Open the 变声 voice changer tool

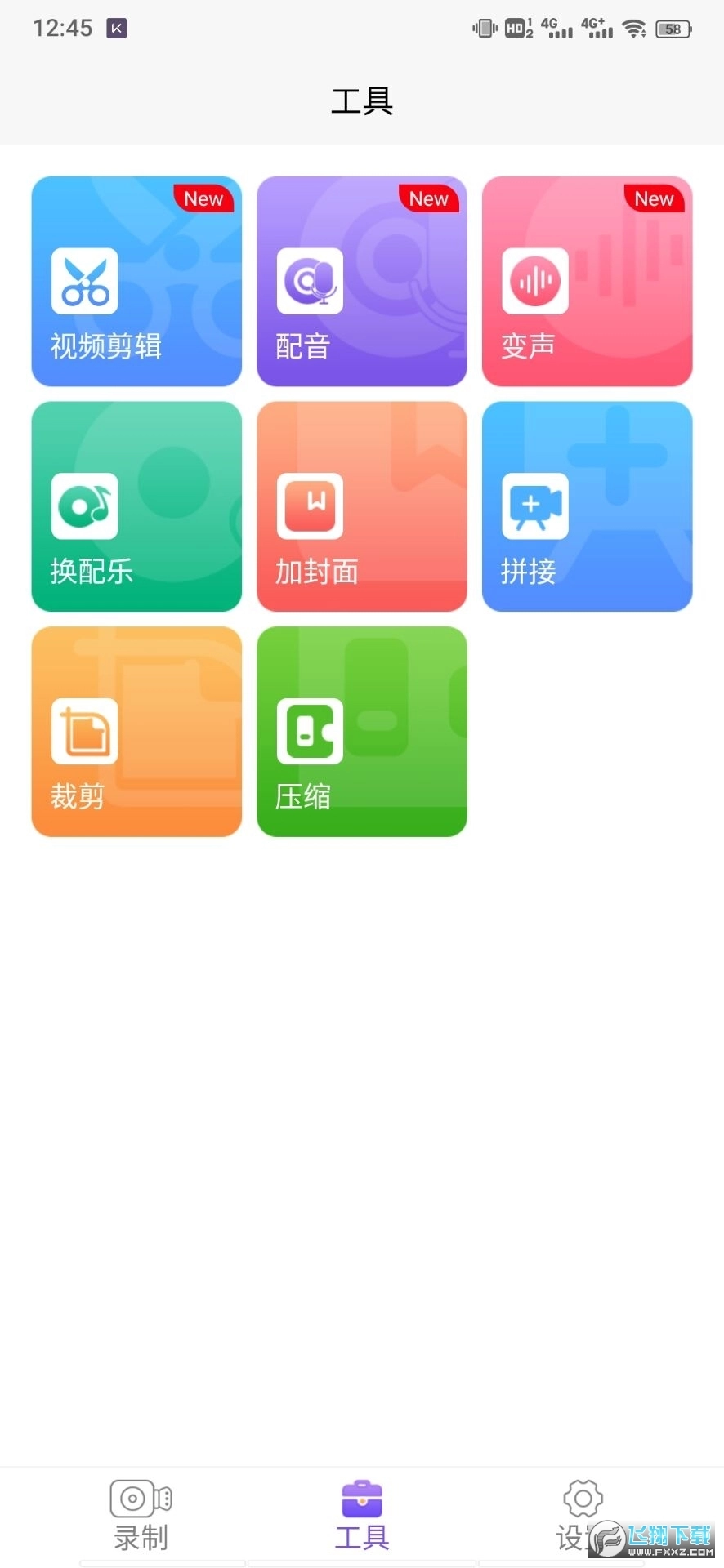(587, 280)
